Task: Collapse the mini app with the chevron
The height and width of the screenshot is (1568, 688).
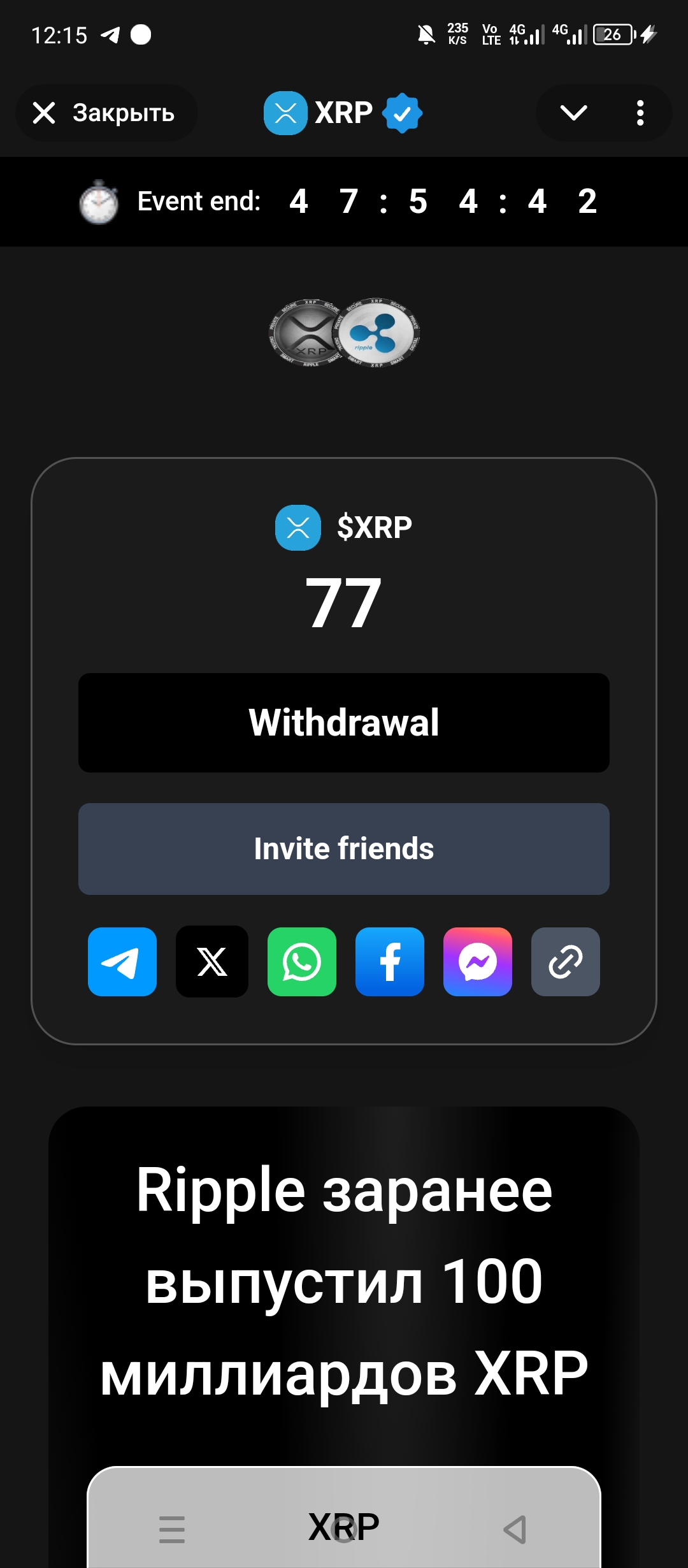Action: point(573,113)
